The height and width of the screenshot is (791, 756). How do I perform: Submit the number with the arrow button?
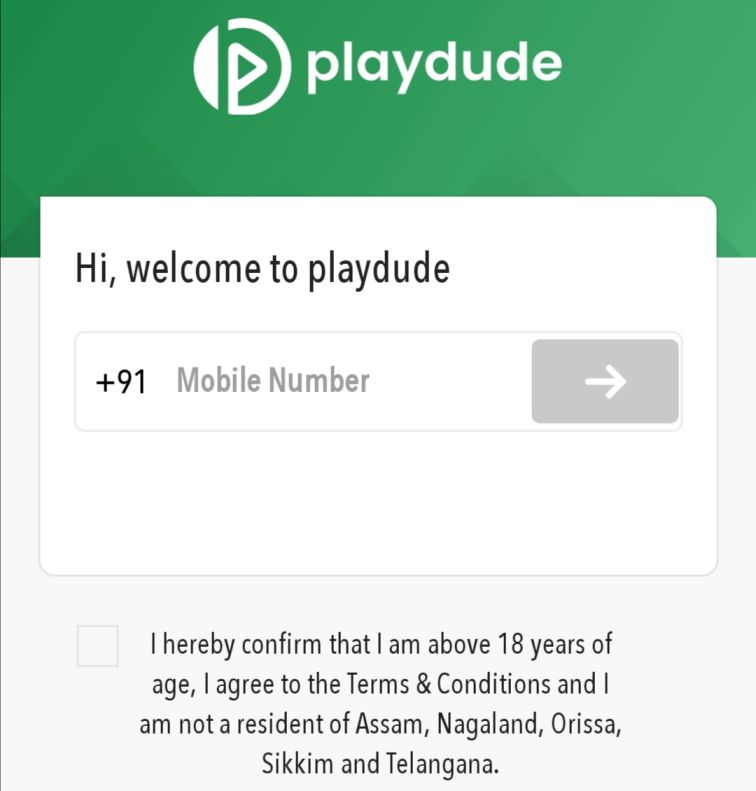pos(605,381)
